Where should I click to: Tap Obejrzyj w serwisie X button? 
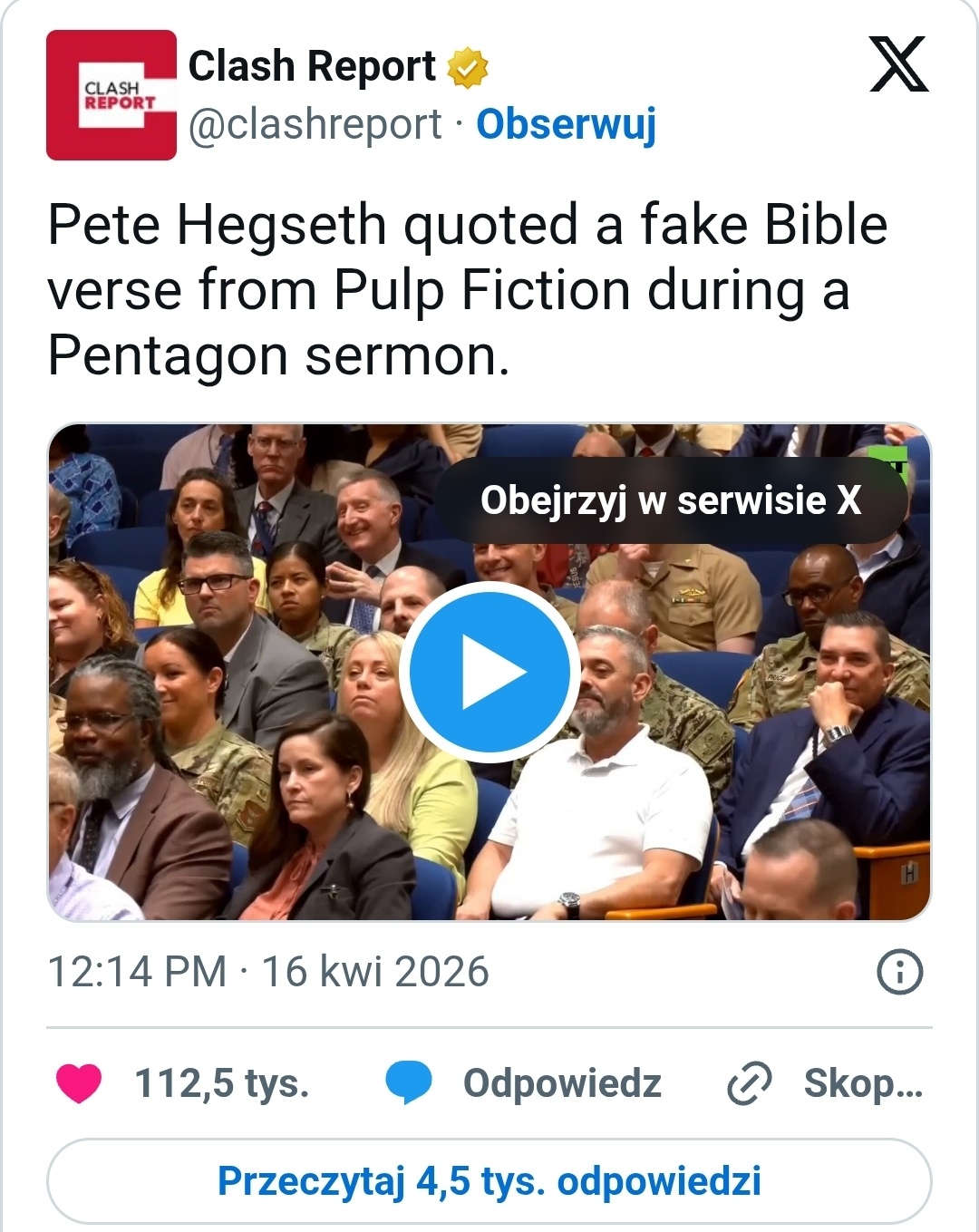tap(670, 500)
